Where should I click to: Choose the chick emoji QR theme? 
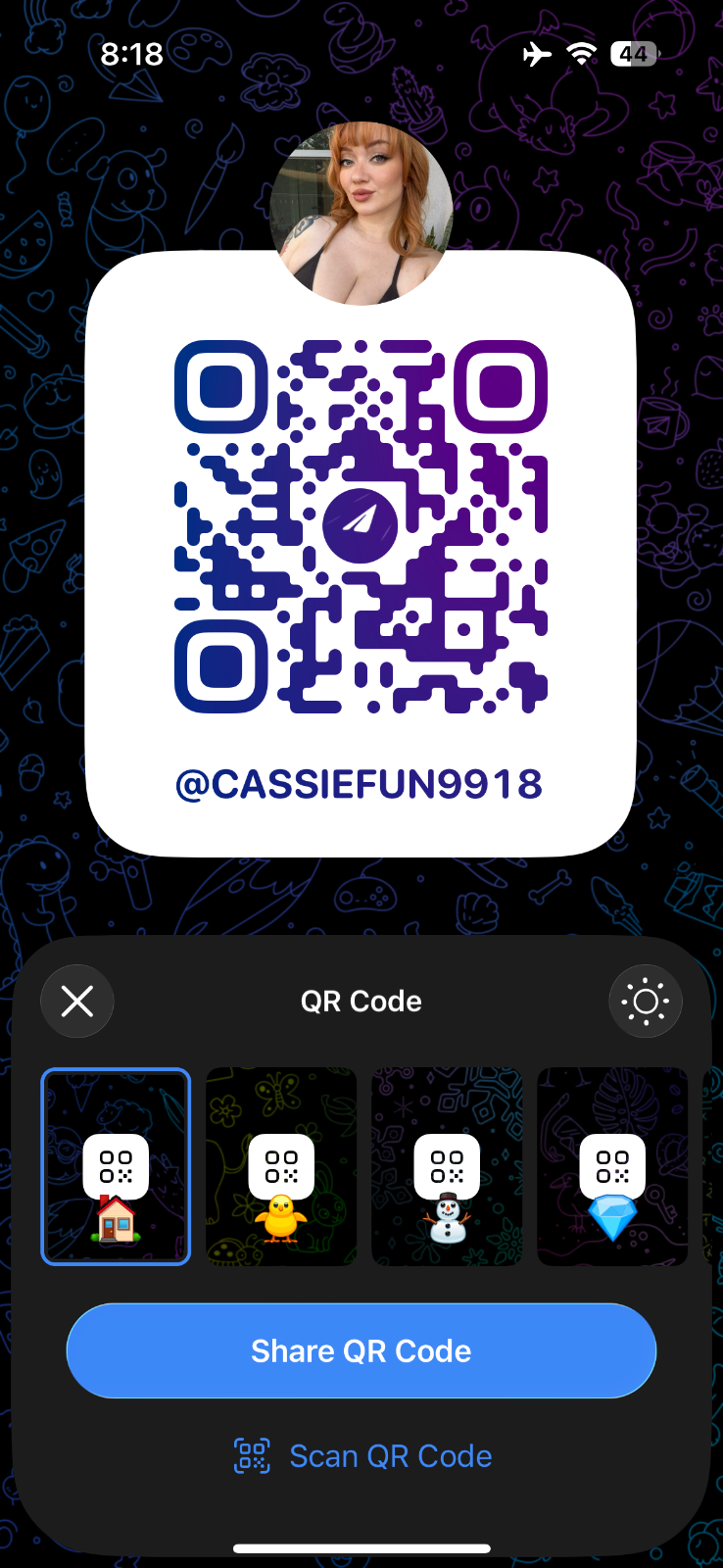point(281,1166)
